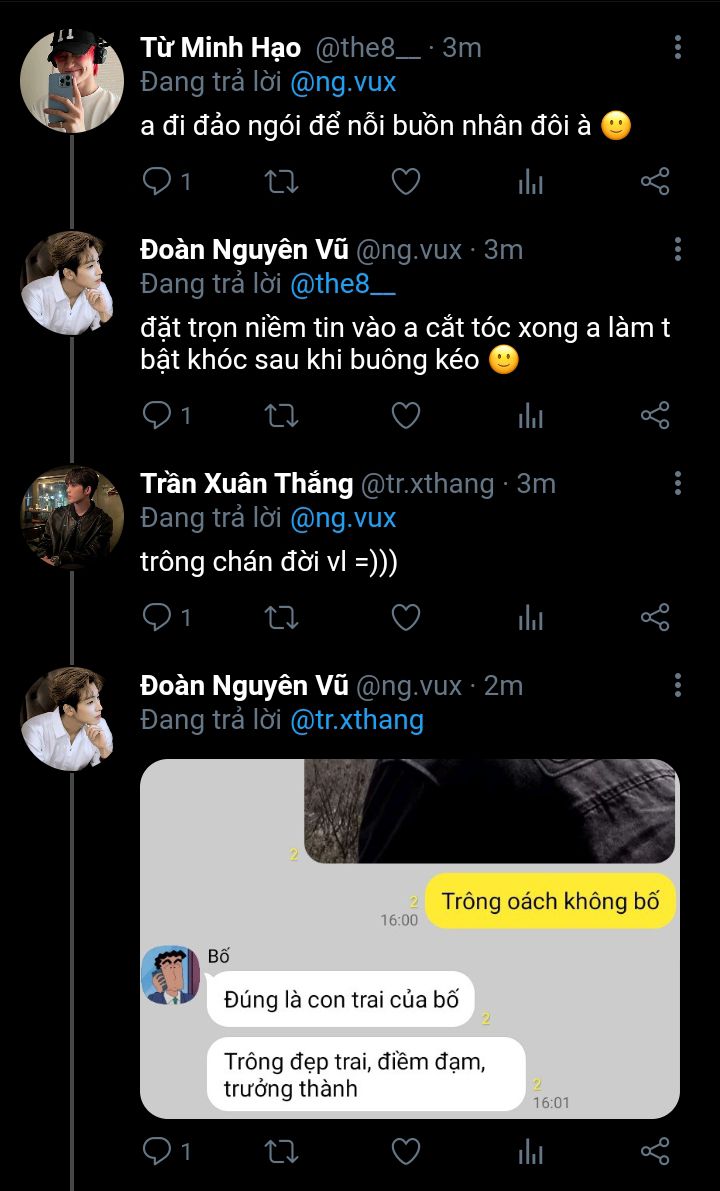720x1191 pixels.
Task: Open the @the8__ mention link
Action: pos(342,284)
